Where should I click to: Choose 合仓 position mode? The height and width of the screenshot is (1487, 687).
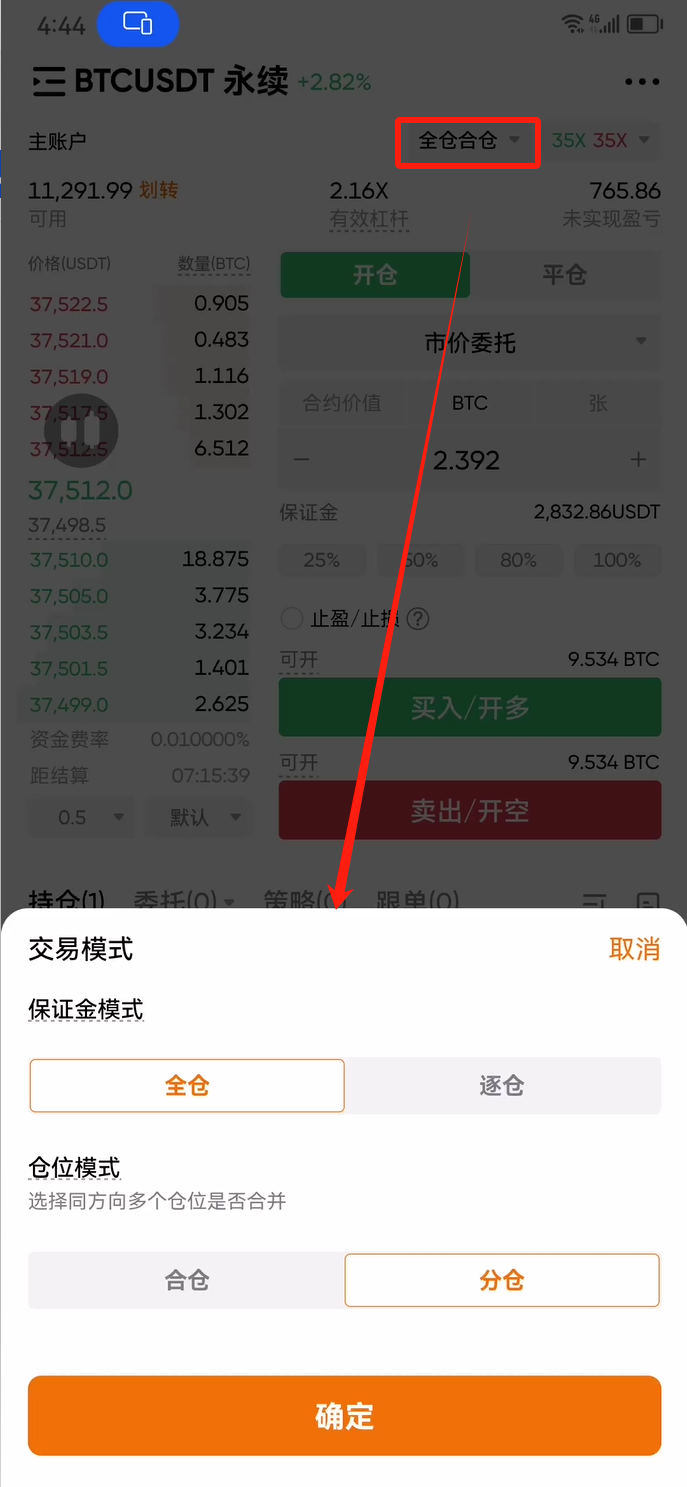pos(187,1280)
